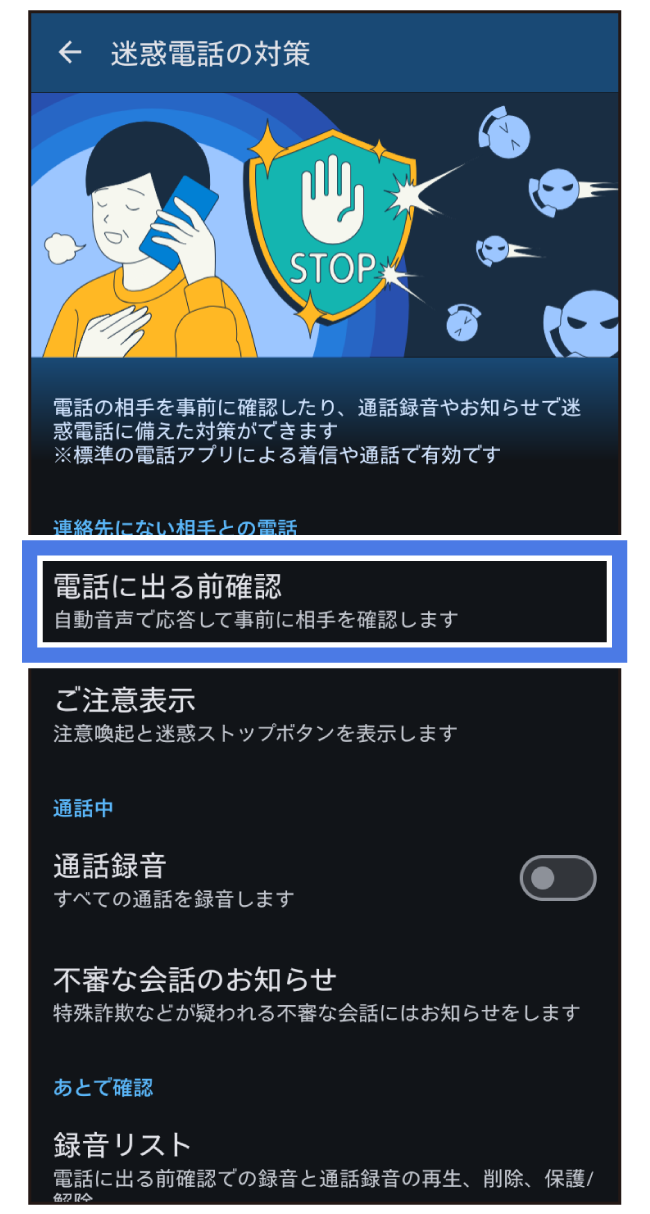Open ご注意表示 setting

click(323, 715)
